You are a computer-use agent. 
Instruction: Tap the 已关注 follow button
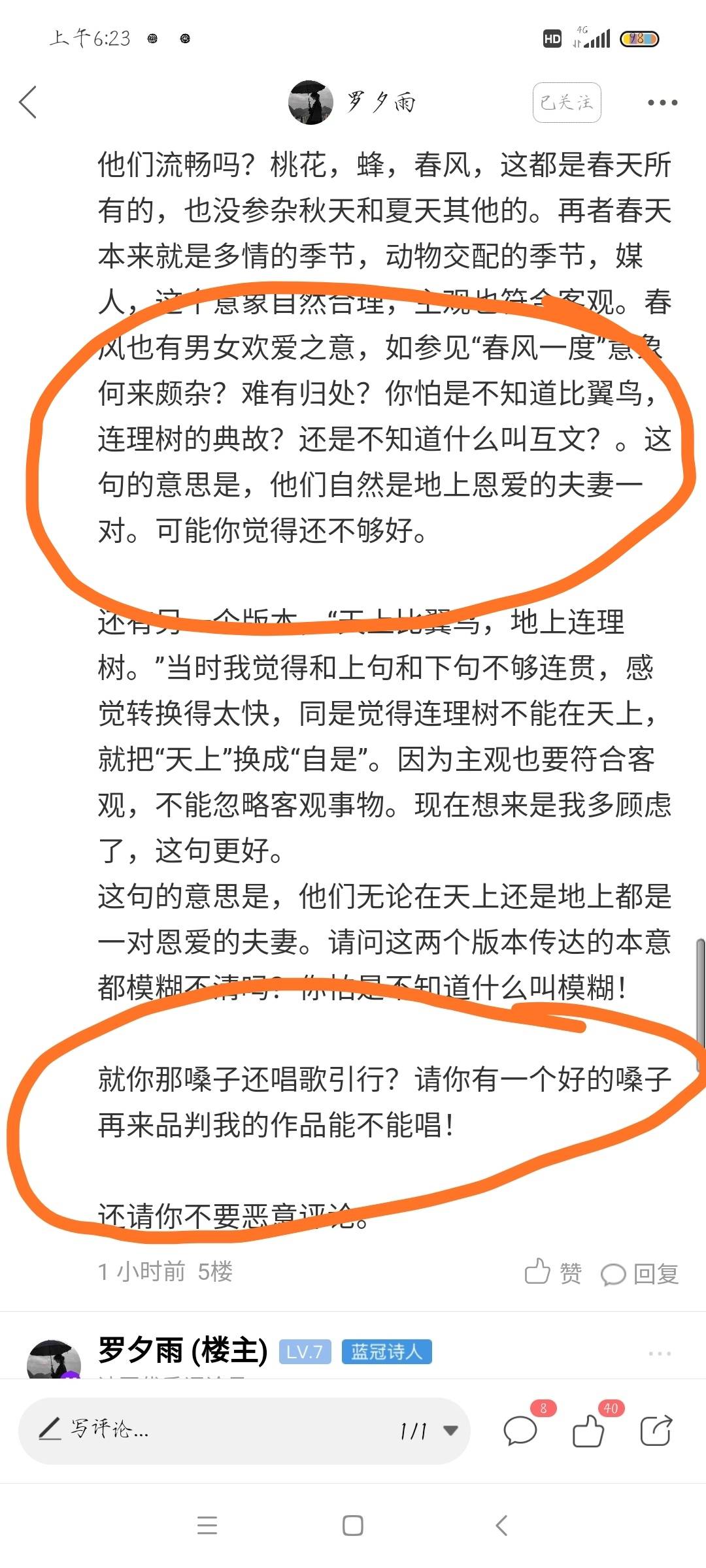coord(567,103)
